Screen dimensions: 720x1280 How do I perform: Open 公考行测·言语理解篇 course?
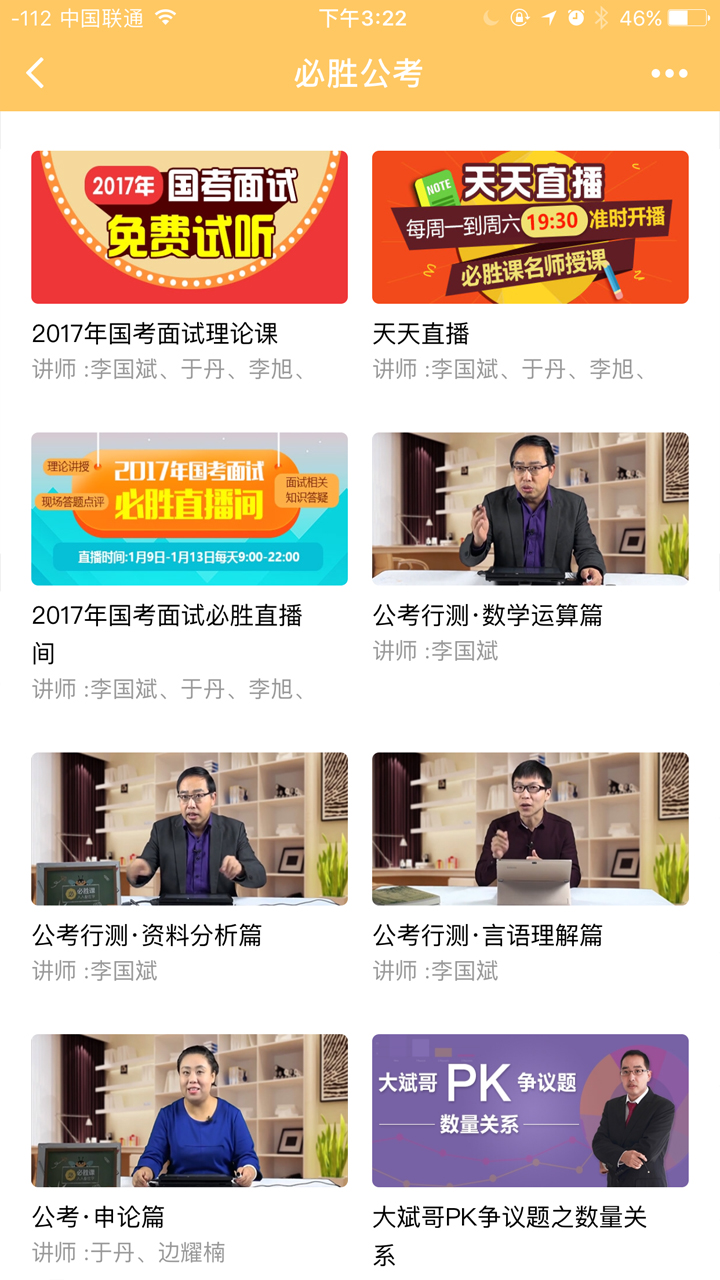[530, 829]
